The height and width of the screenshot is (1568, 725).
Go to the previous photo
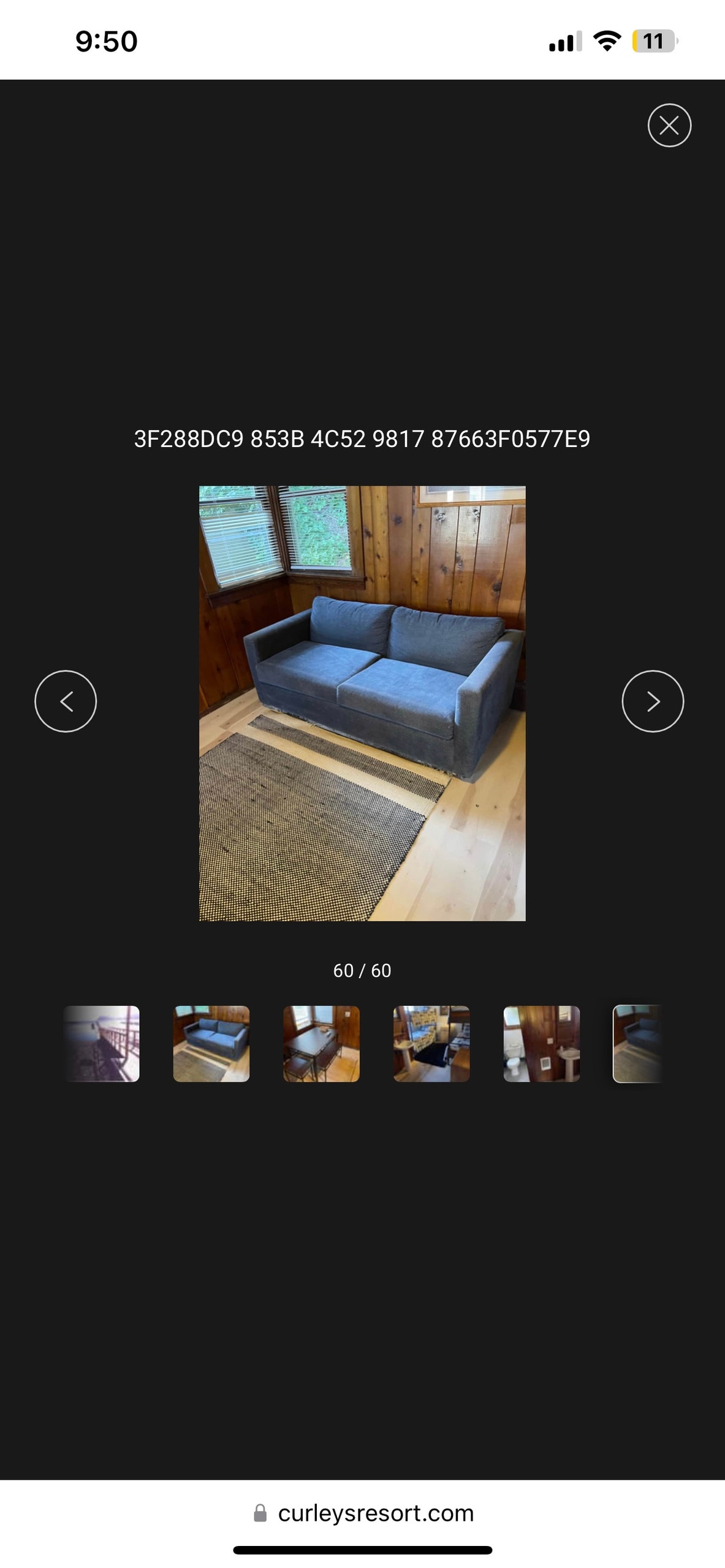pyautogui.click(x=66, y=701)
